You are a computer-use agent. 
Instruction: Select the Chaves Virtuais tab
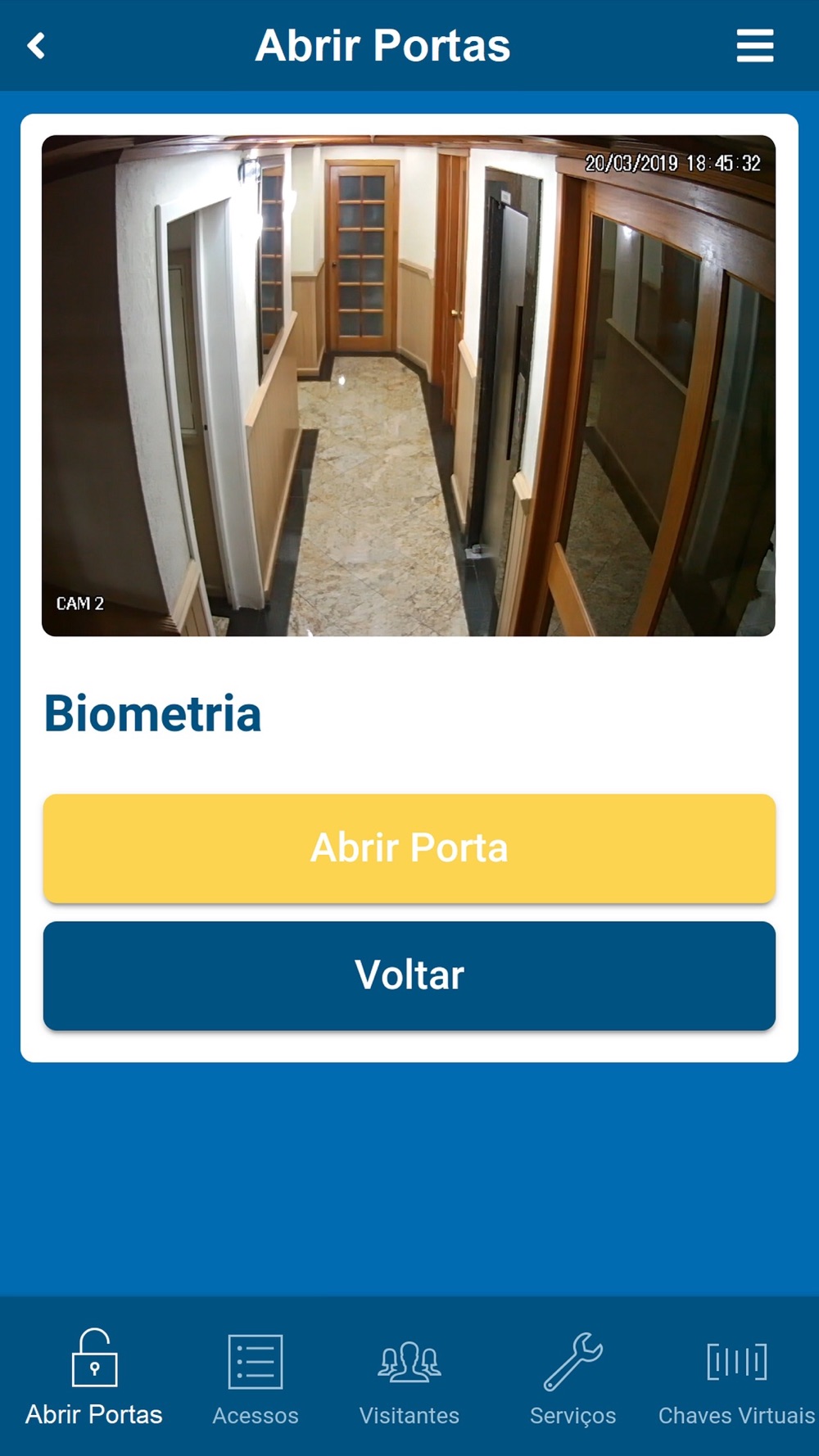(x=736, y=1381)
